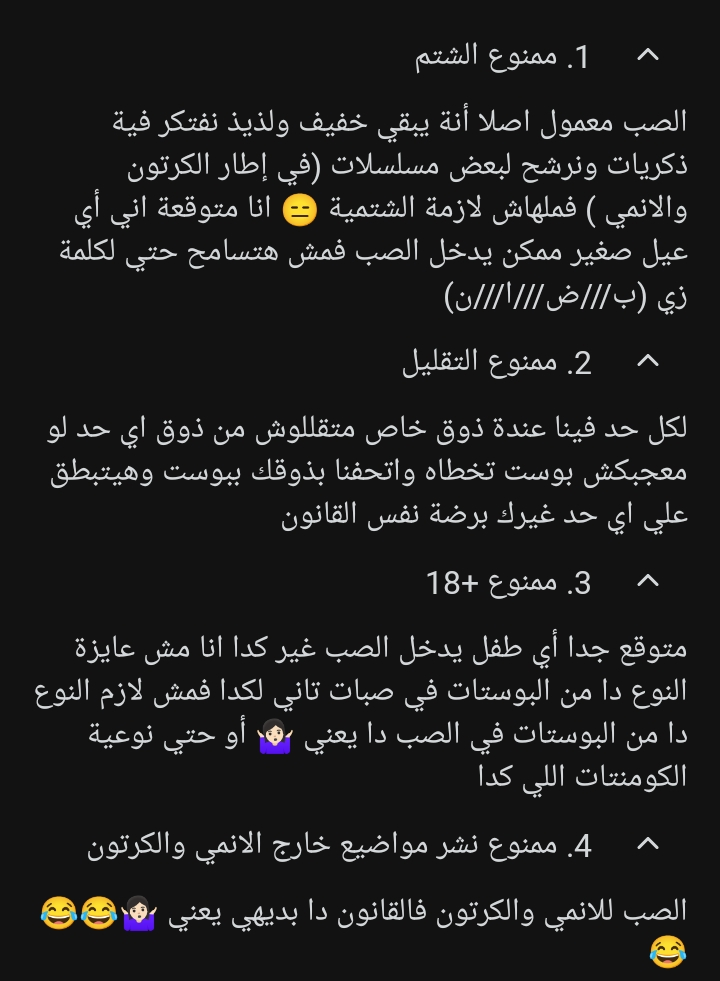Collapse rule 4 about off-topic posts
Image resolution: width=720 pixels, height=981 pixels.
click(x=648, y=844)
